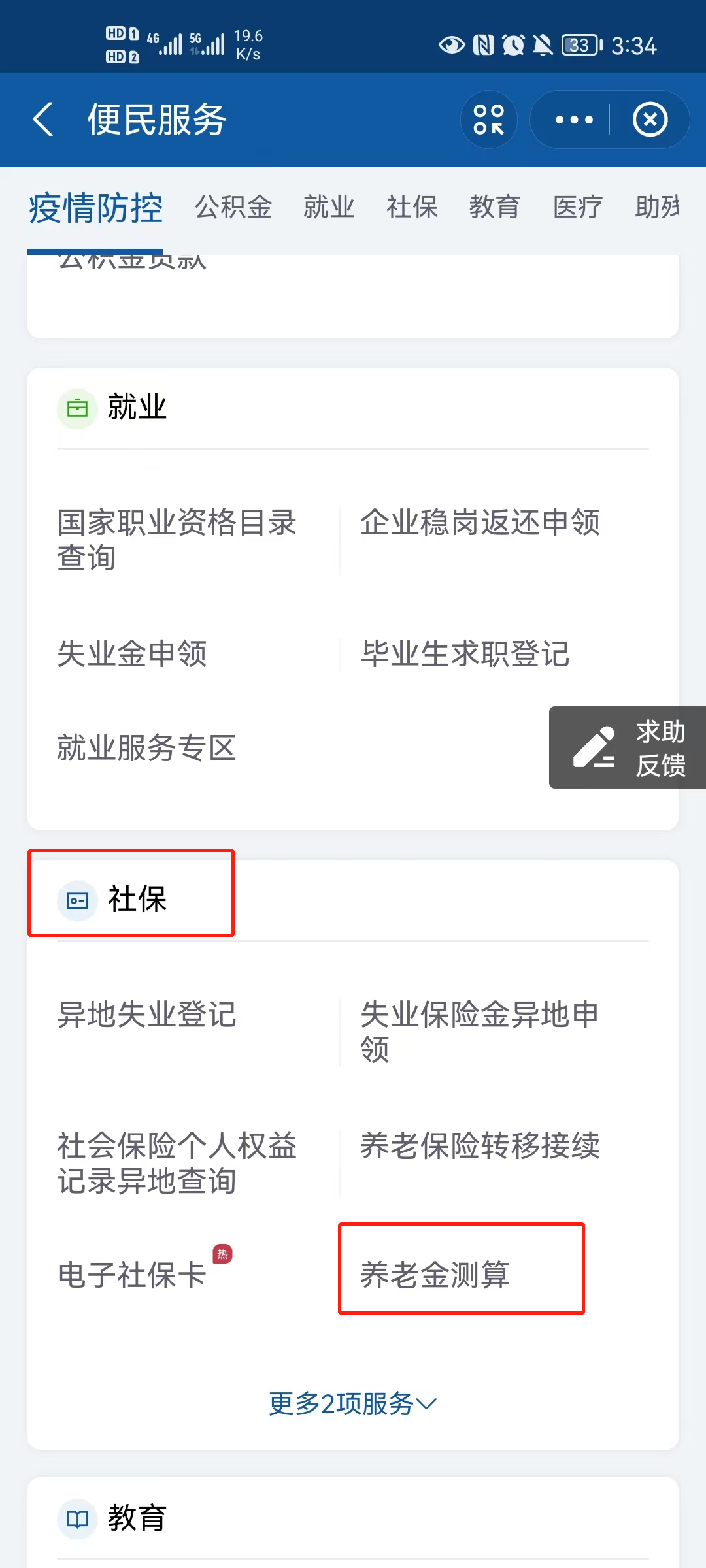
Task: Switch to the 公积金 tab
Action: point(233,207)
